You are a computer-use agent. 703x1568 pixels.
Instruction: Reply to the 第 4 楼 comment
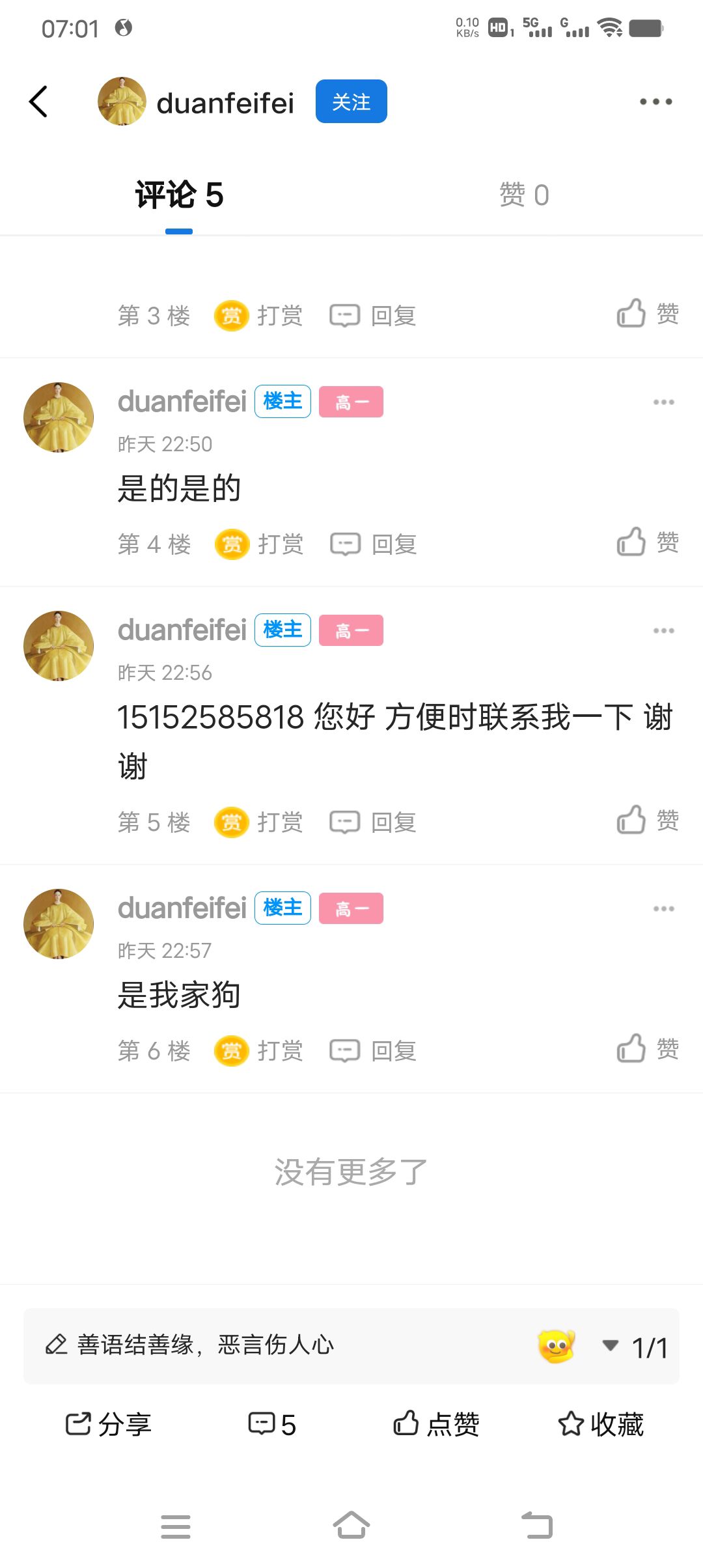pyautogui.click(x=374, y=544)
